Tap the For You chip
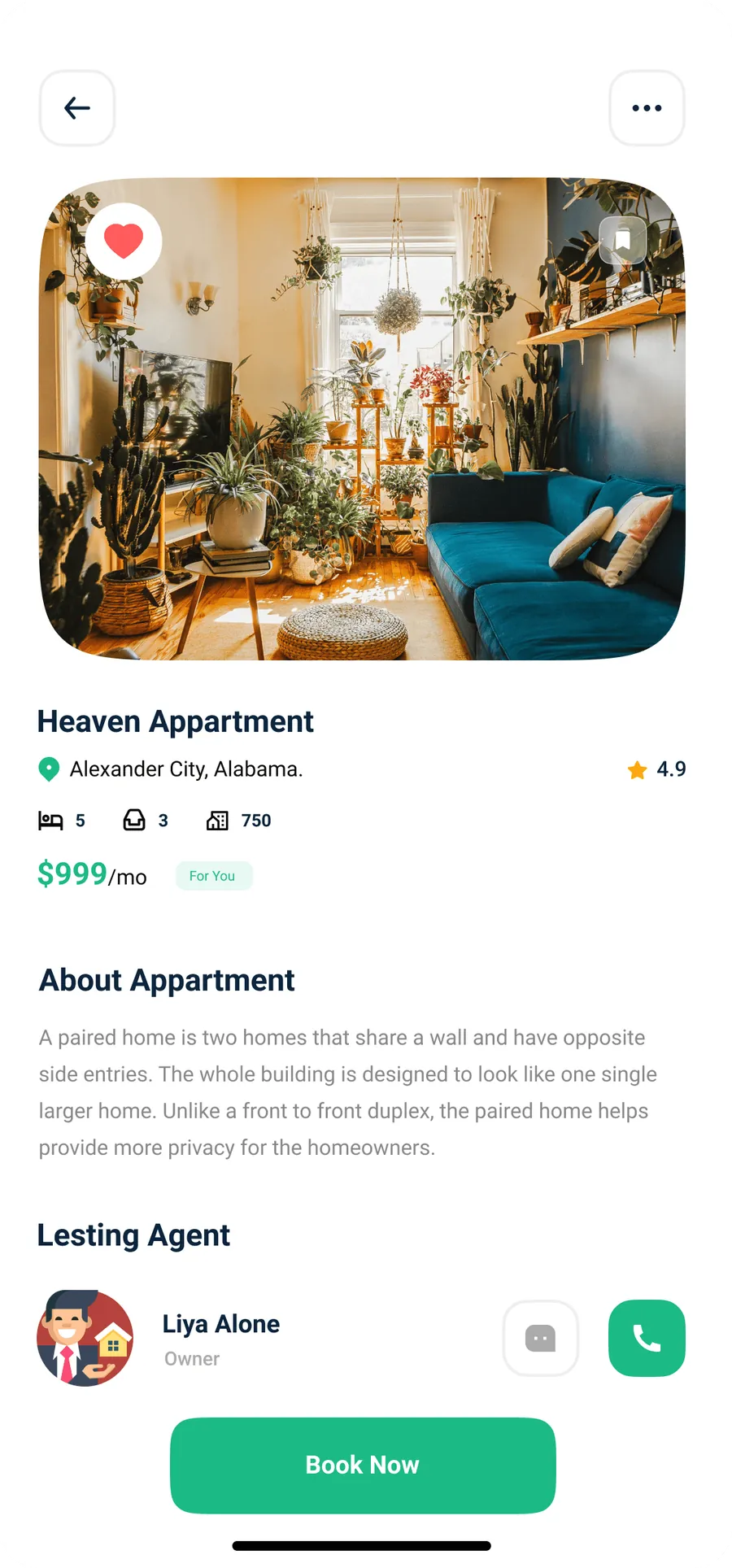This screenshot has width=732, height=1568. (214, 876)
